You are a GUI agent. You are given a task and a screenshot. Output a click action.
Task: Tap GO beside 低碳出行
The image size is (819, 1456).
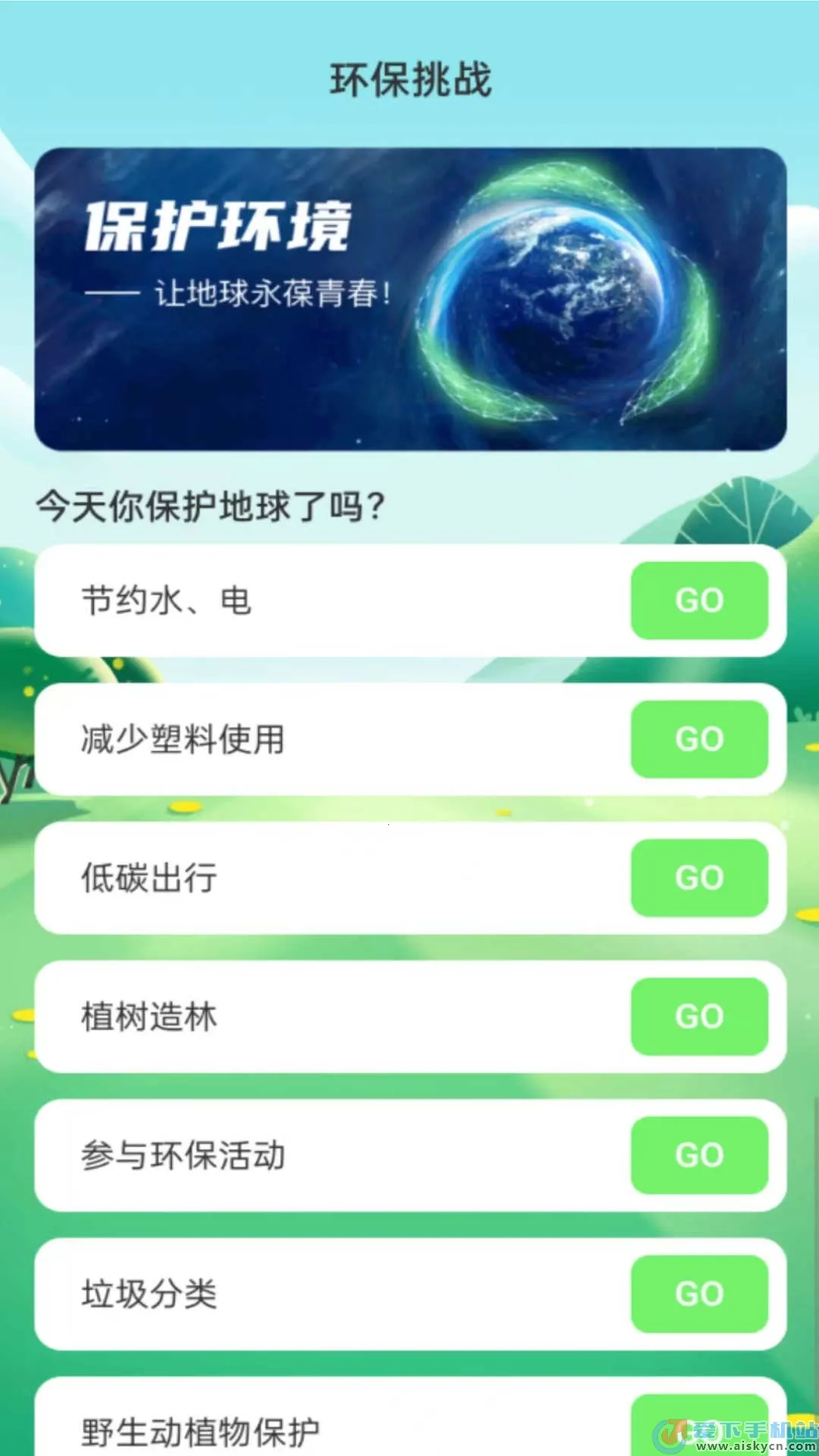coord(699,878)
